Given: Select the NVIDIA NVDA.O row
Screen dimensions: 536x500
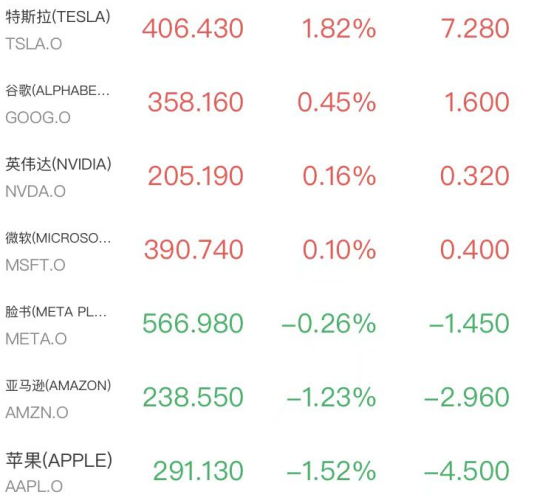Looking at the screenshot, I should (268, 177).
